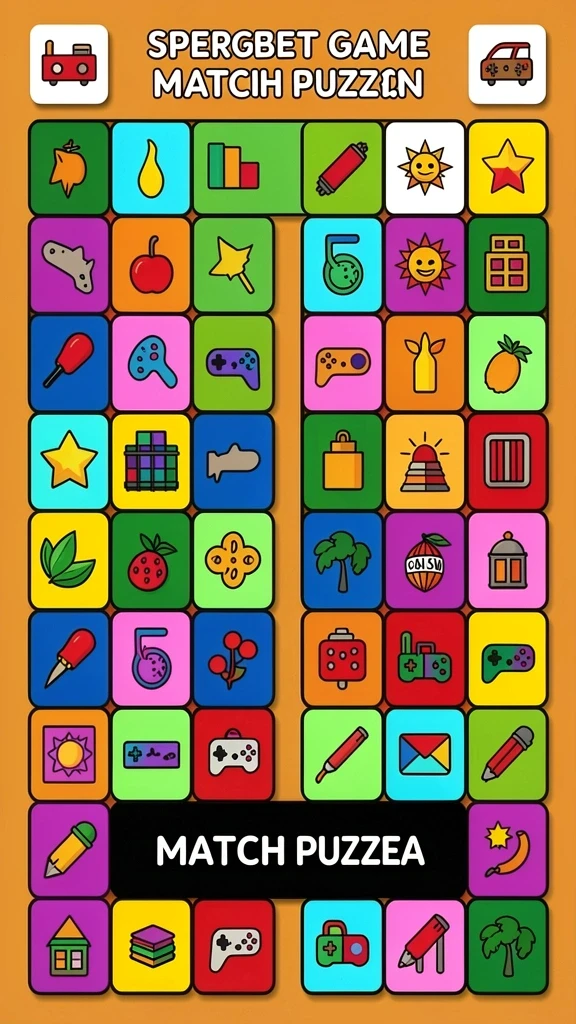Select the little house on purple tile
Viewport: 576px width, 1024px height.
(69, 946)
